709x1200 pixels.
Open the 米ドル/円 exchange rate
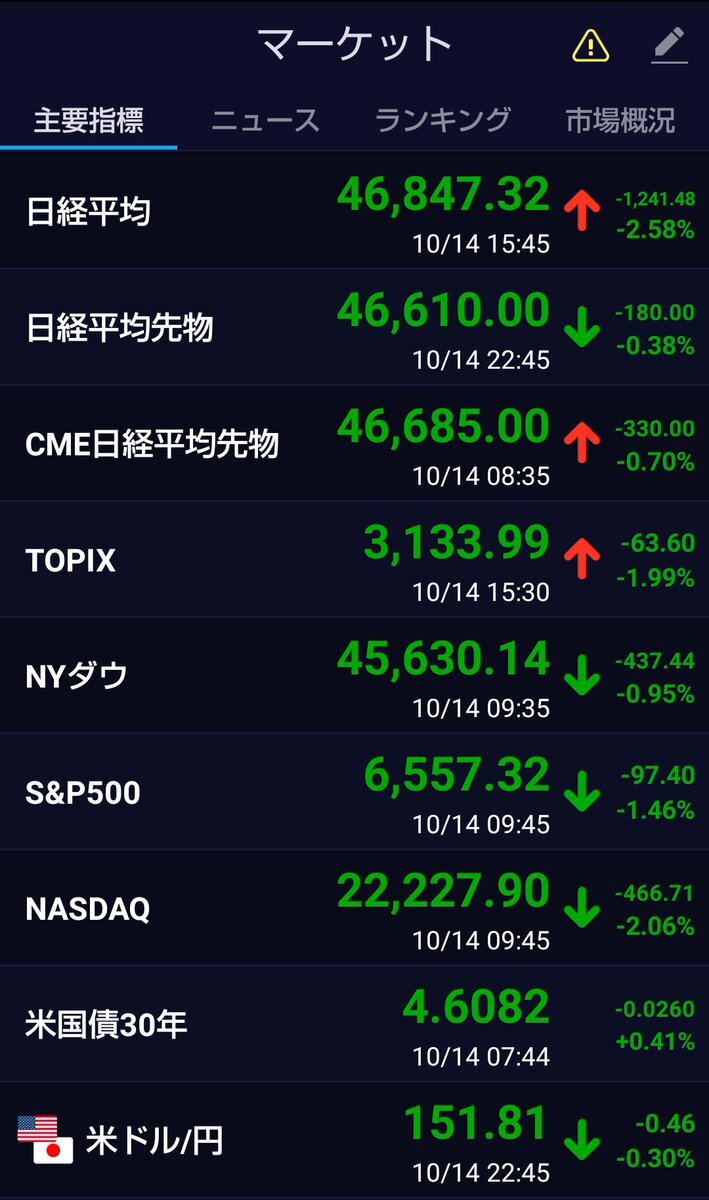354,1140
